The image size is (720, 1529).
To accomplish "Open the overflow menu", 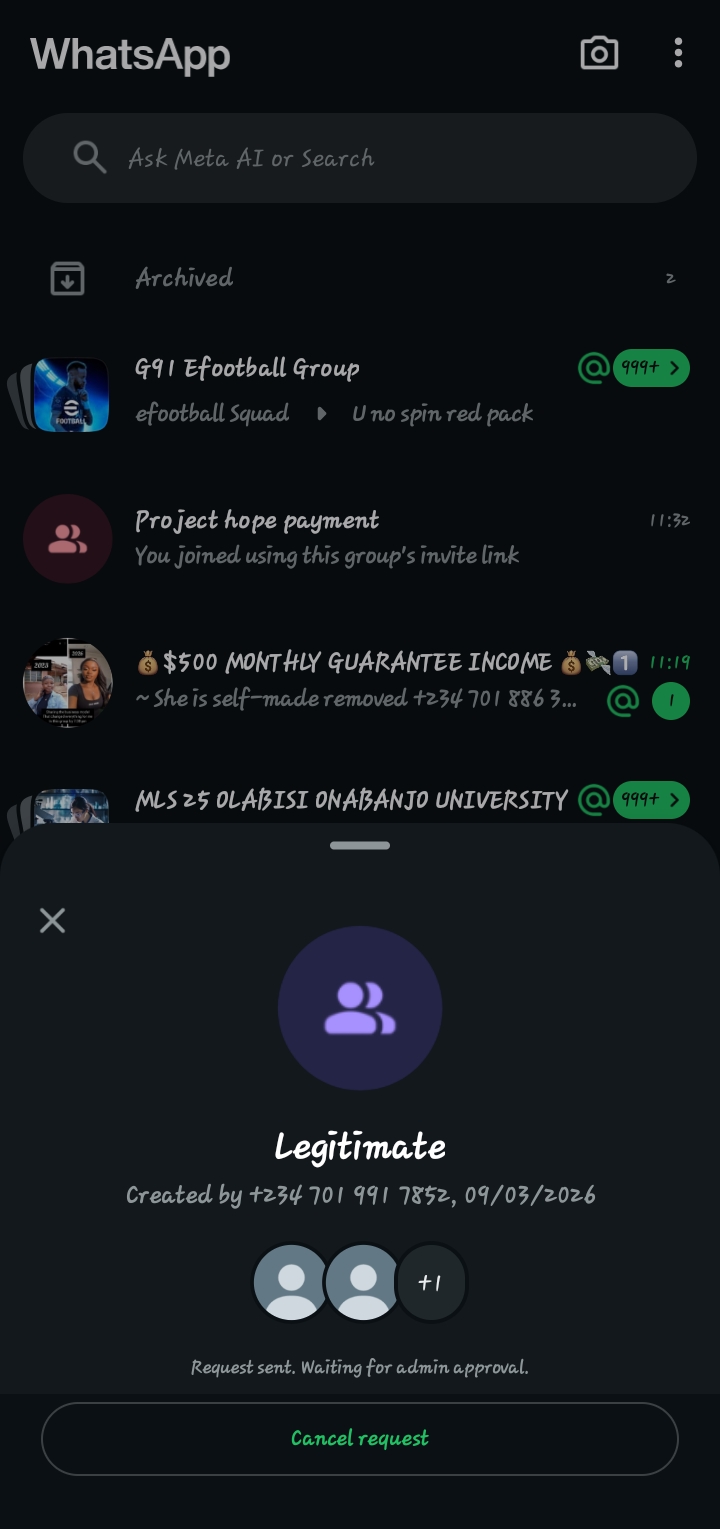I will coord(678,53).
